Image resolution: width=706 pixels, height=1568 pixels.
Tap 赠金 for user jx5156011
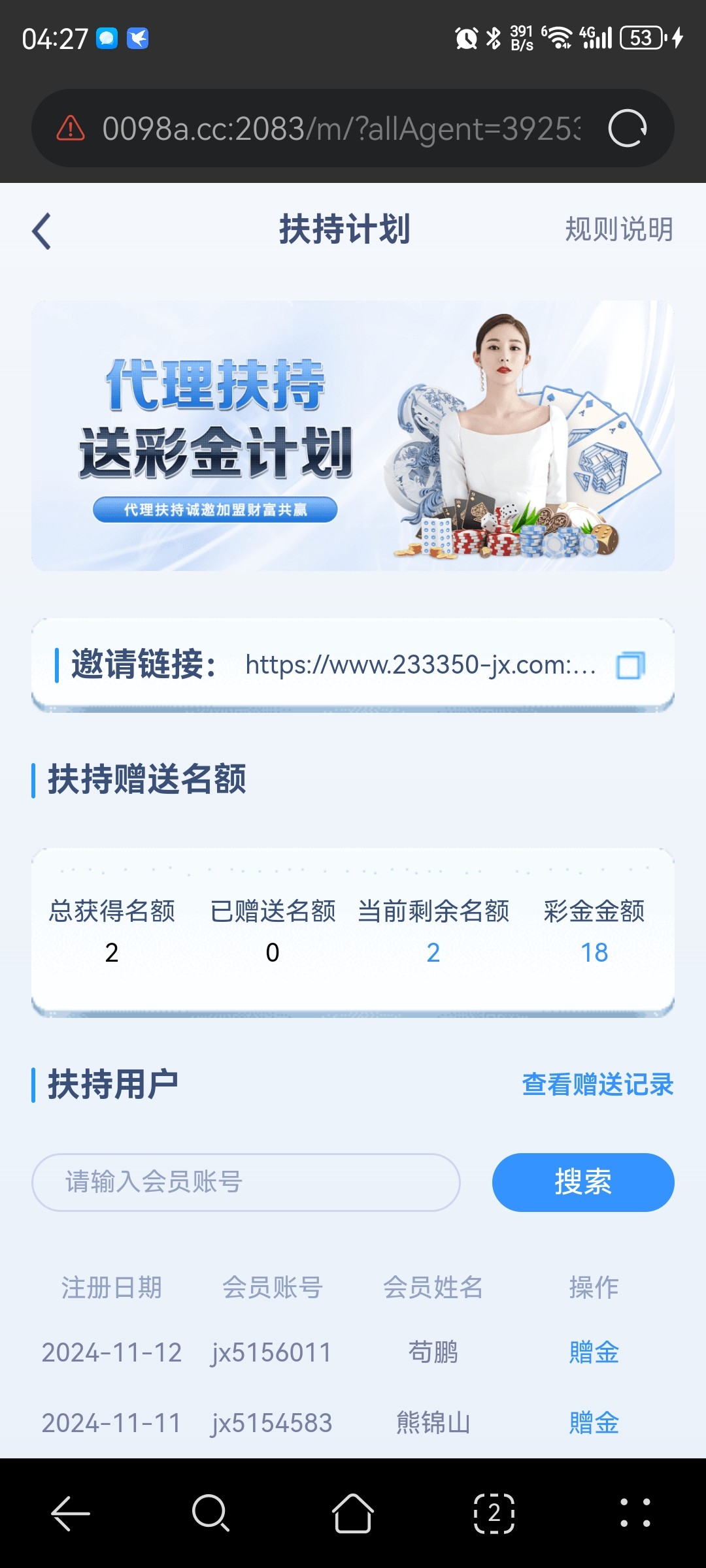pyautogui.click(x=594, y=1352)
